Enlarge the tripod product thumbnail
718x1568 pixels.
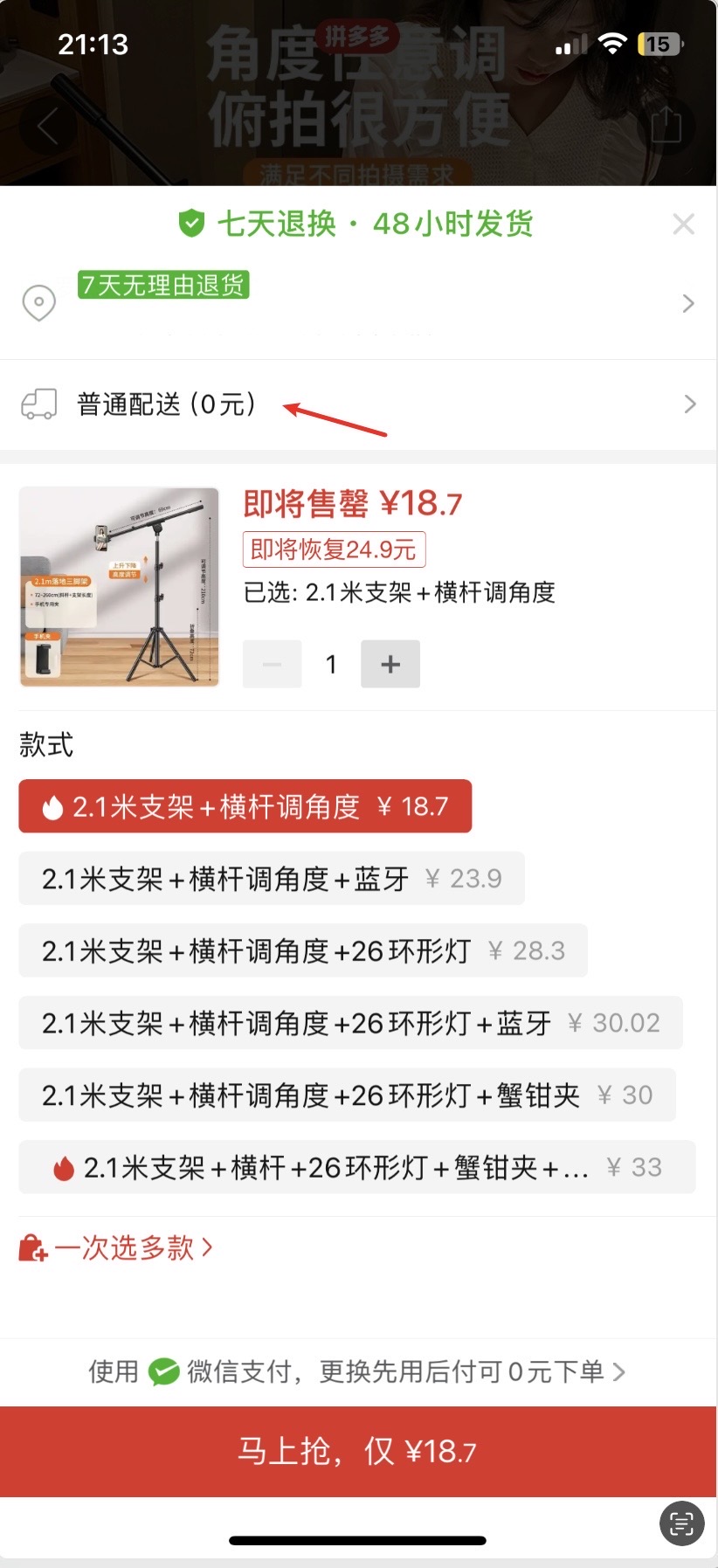coord(120,587)
